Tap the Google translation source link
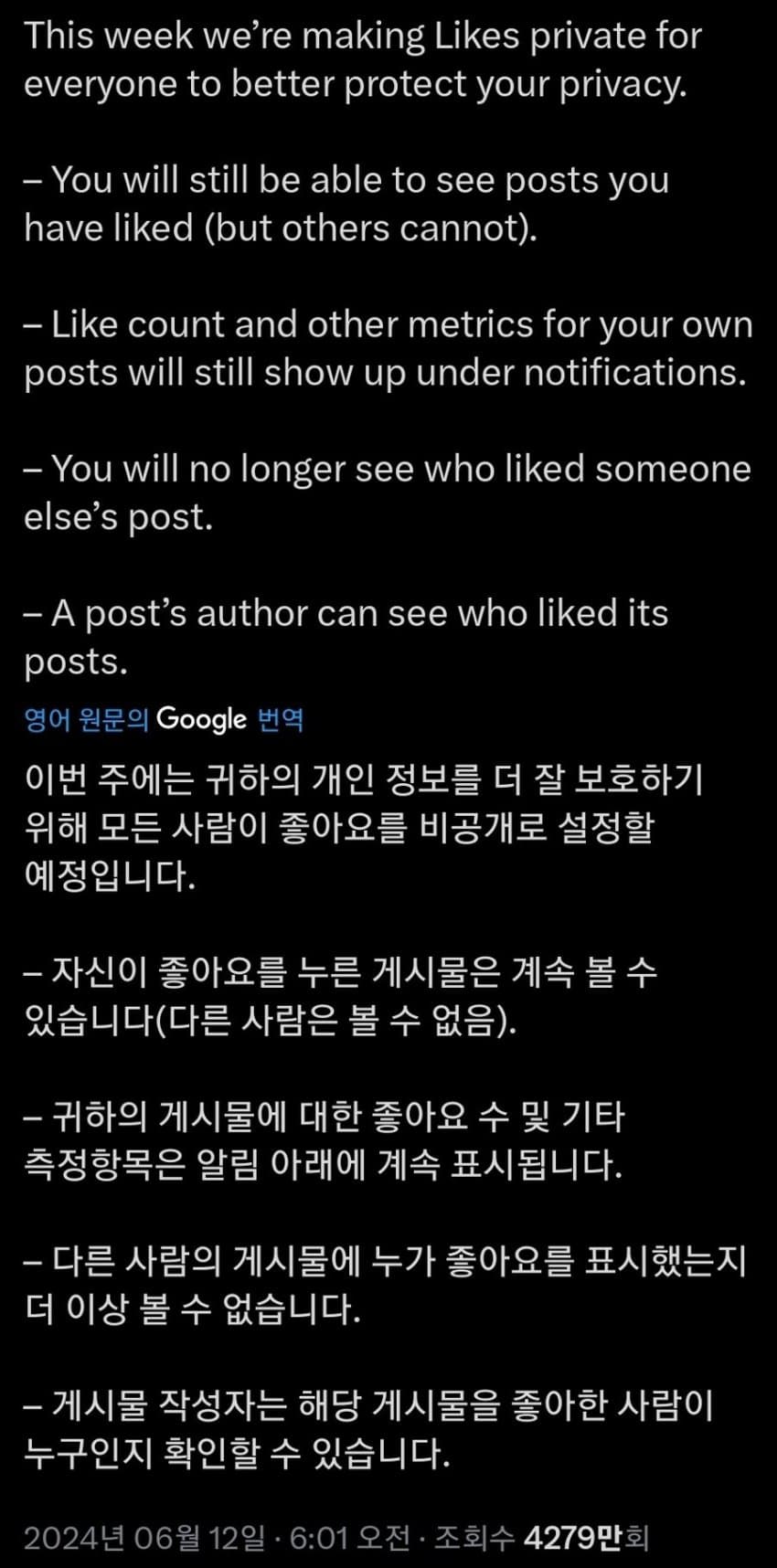 coord(164,720)
